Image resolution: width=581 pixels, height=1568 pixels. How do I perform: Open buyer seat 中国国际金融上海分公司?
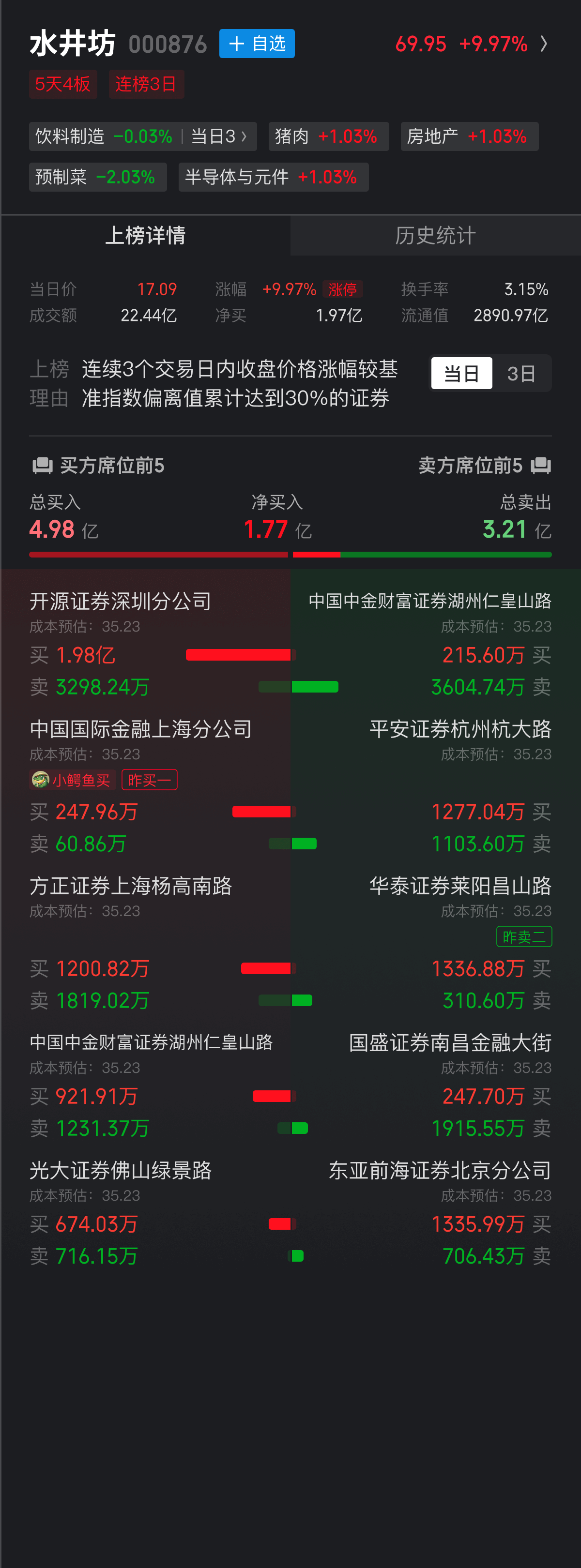[141, 729]
